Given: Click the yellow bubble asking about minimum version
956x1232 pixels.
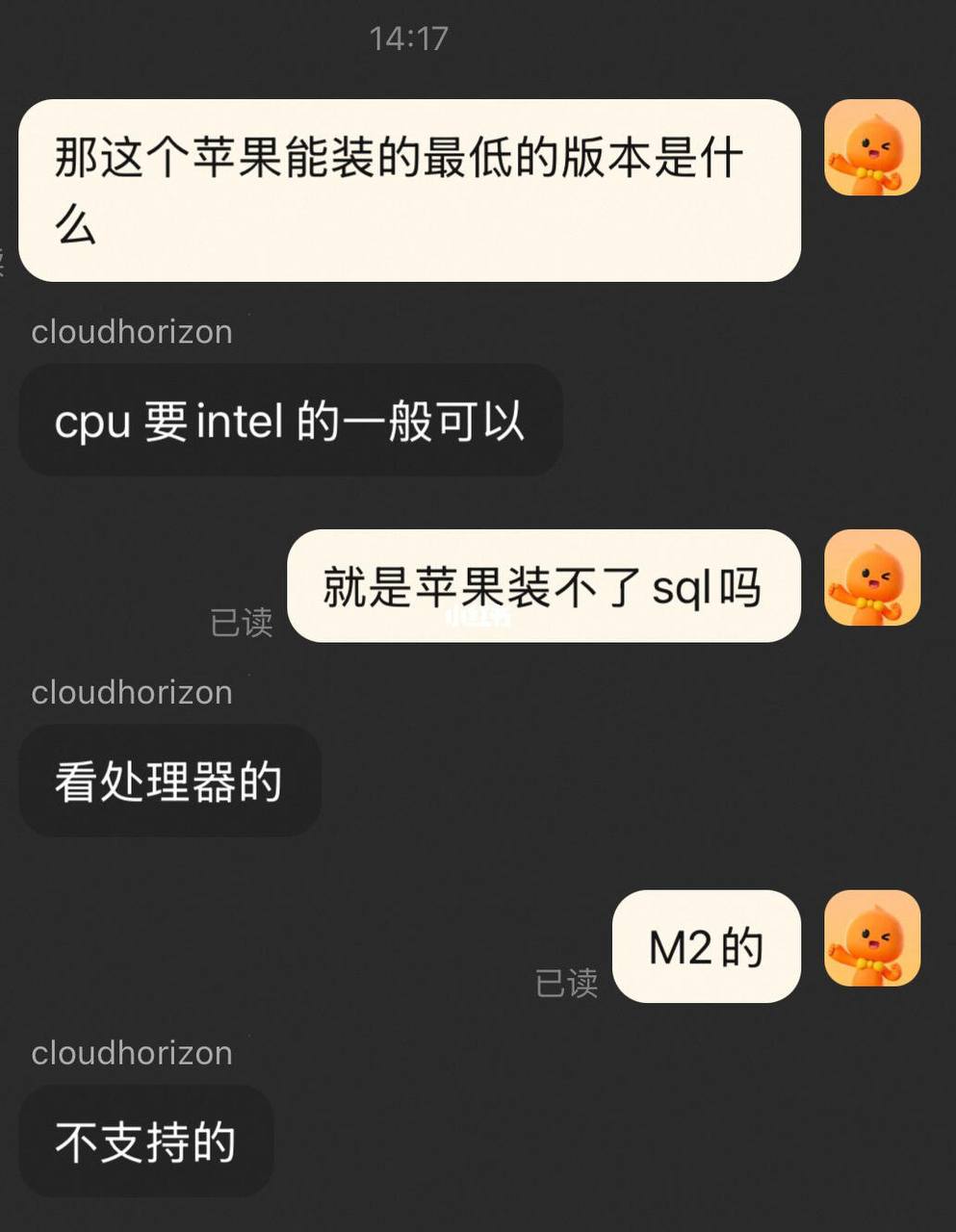Looking at the screenshot, I should tap(412, 190).
